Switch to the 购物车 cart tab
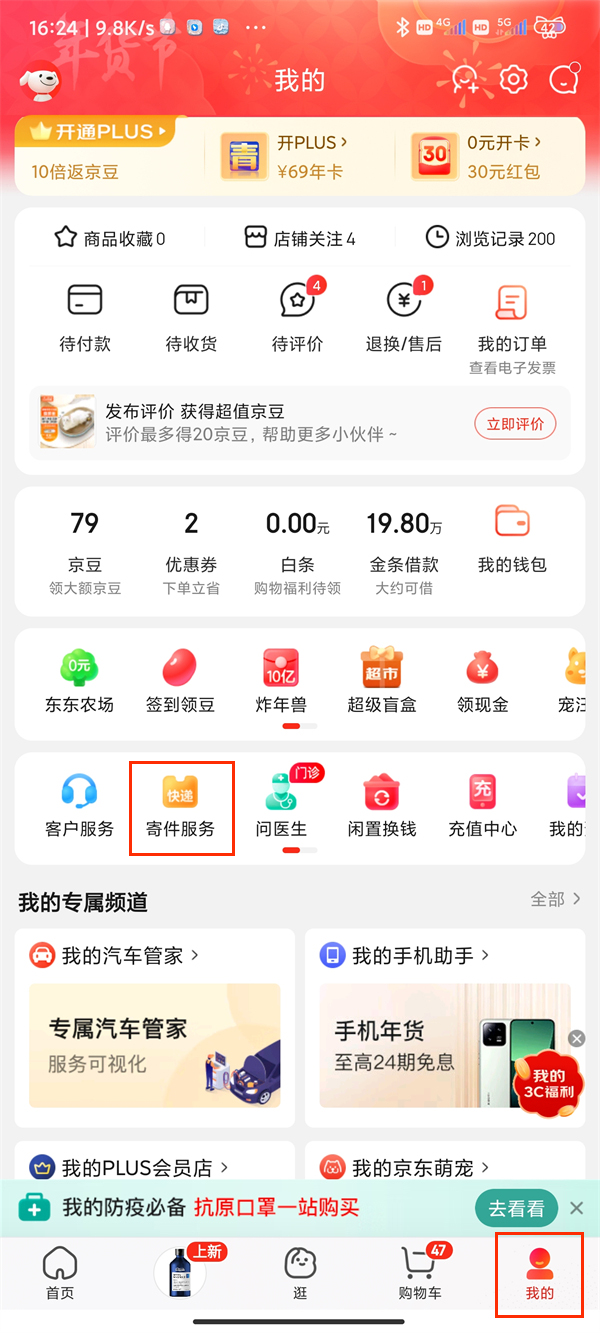 [x=420, y=1273]
